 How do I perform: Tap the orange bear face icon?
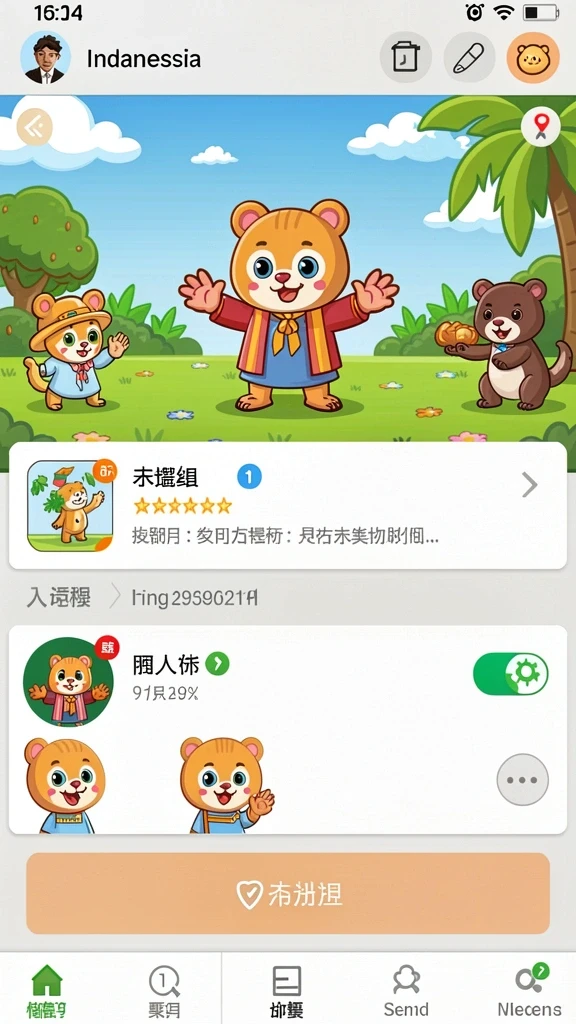click(x=533, y=57)
